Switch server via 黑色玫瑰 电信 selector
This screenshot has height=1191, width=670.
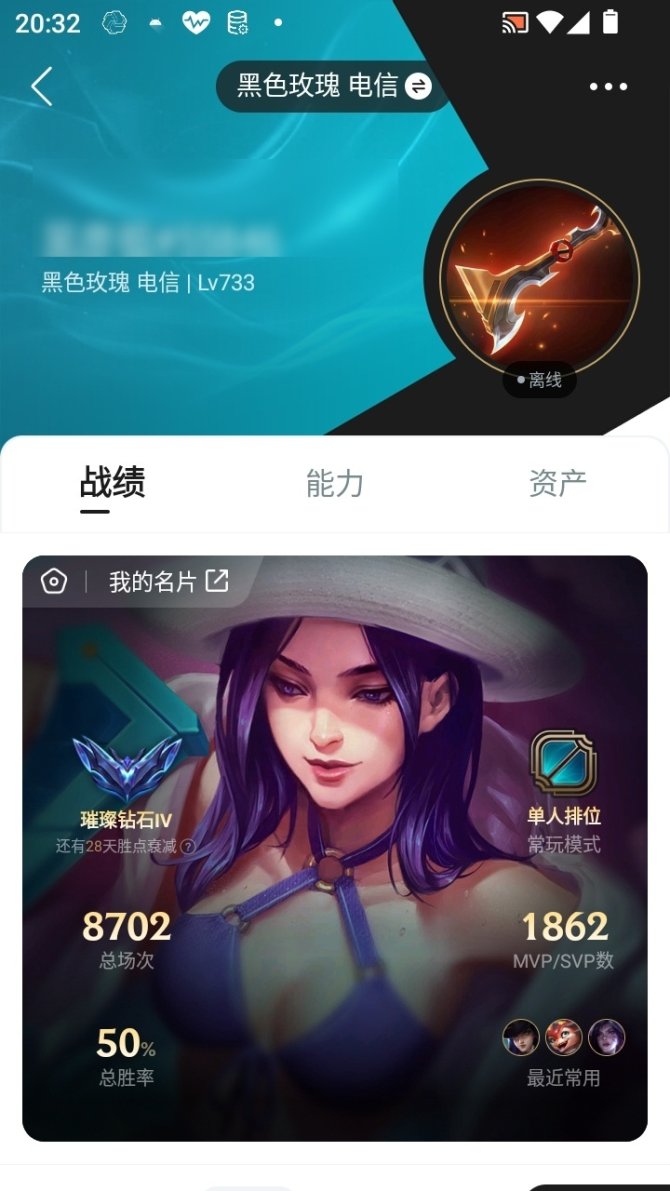333,86
